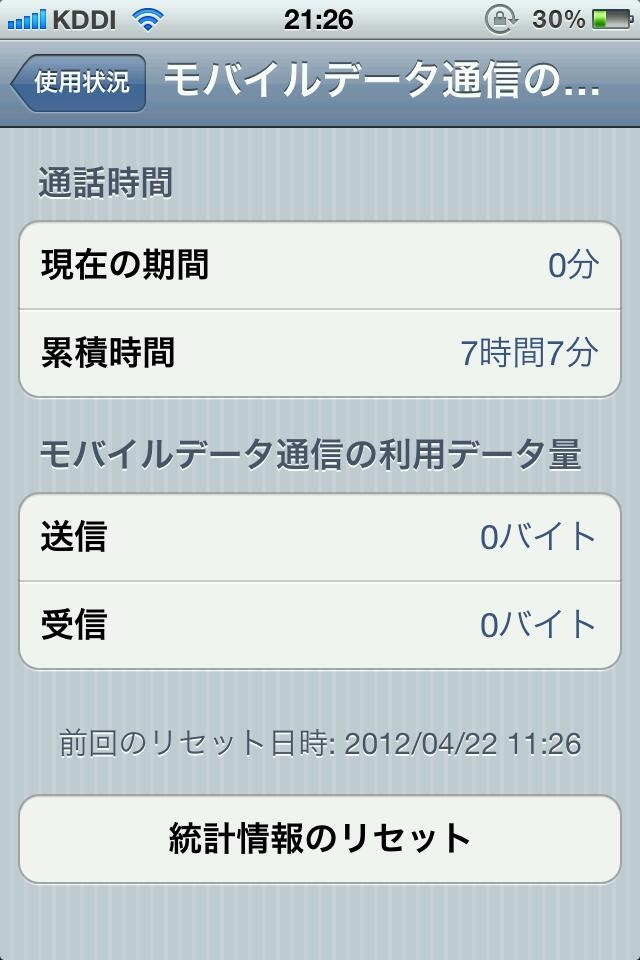Tap the 統計情報のリセット button
This screenshot has height=960, width=640.
320,838
